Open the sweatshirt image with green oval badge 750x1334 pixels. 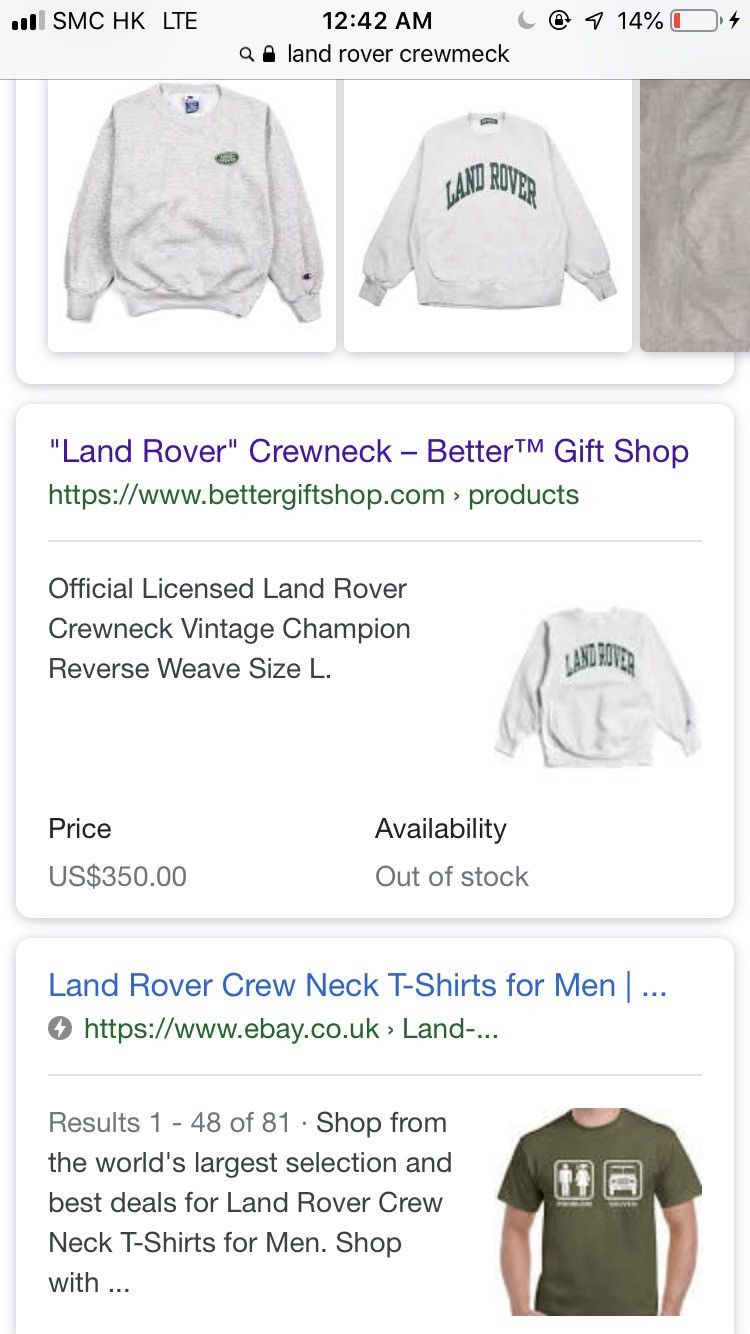pyautogui.click(x=192, y=210)
